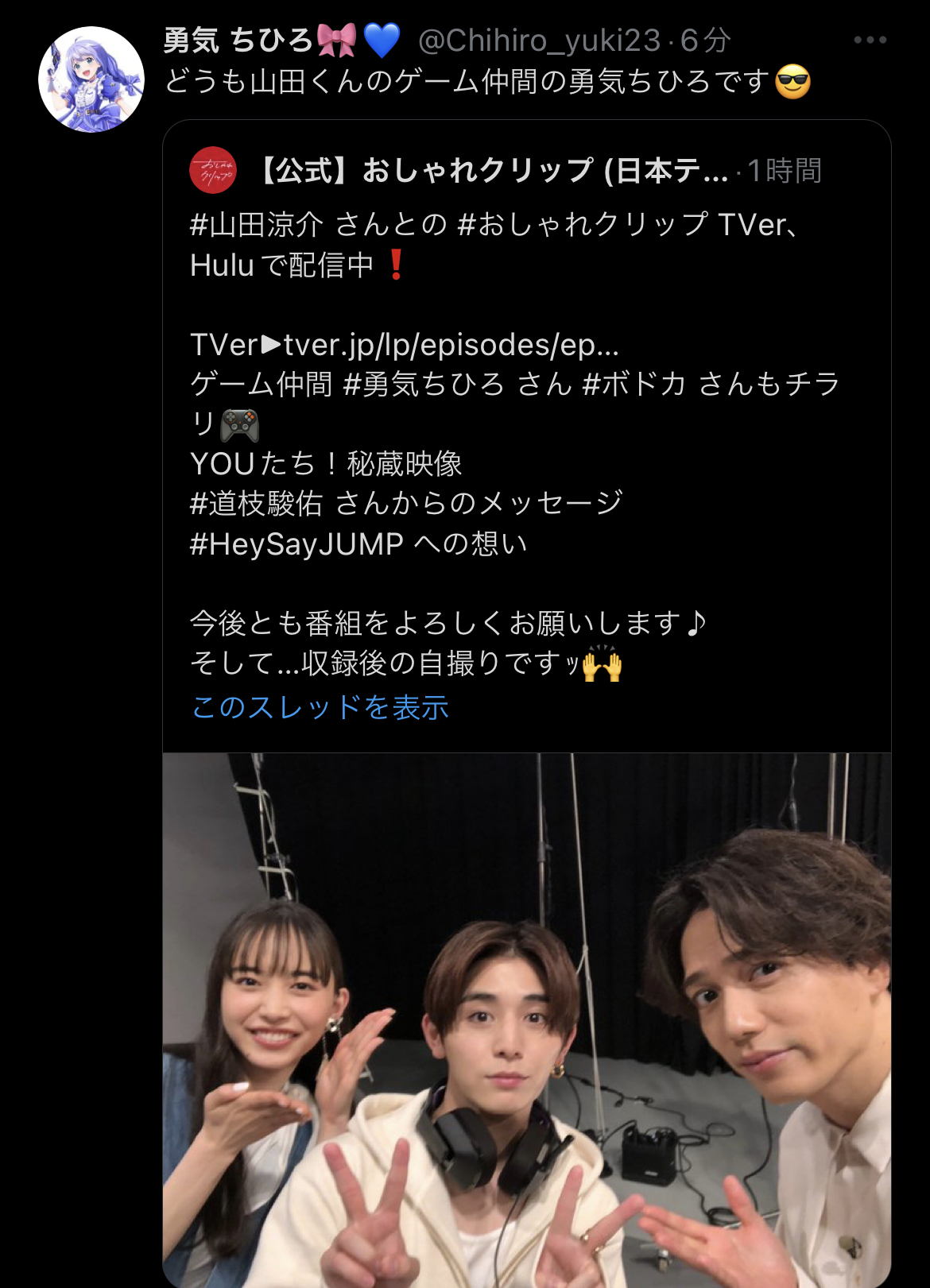Screen dimensions: 930x1288
Task: Tap the このスレッドを表示 link
Action: (320, 707)
